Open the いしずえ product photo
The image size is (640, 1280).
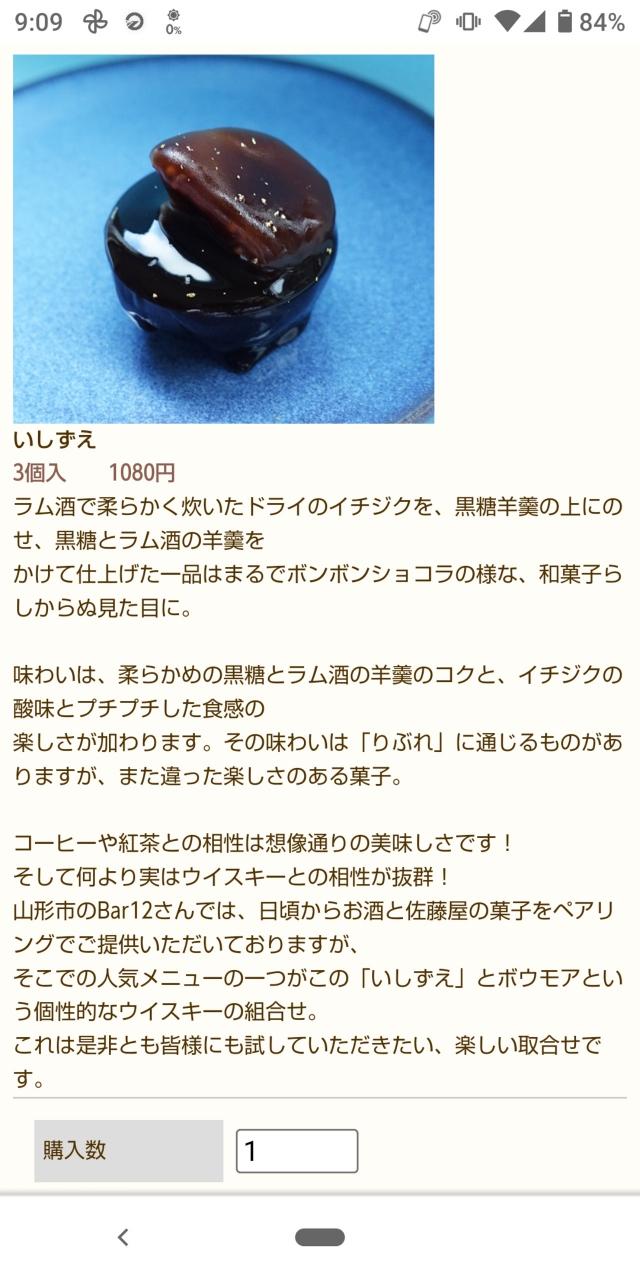pos(223,238)
